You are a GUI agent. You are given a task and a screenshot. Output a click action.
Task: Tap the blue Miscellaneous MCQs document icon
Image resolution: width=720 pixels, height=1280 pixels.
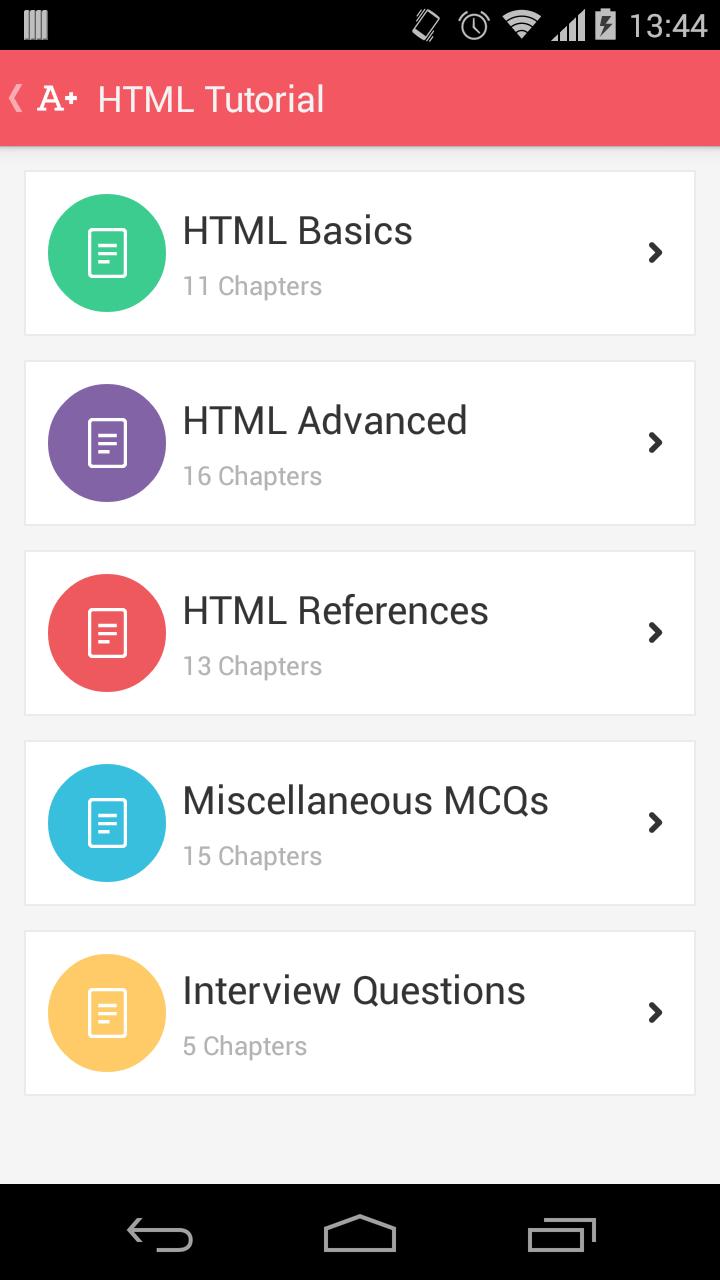pos(106,822)
